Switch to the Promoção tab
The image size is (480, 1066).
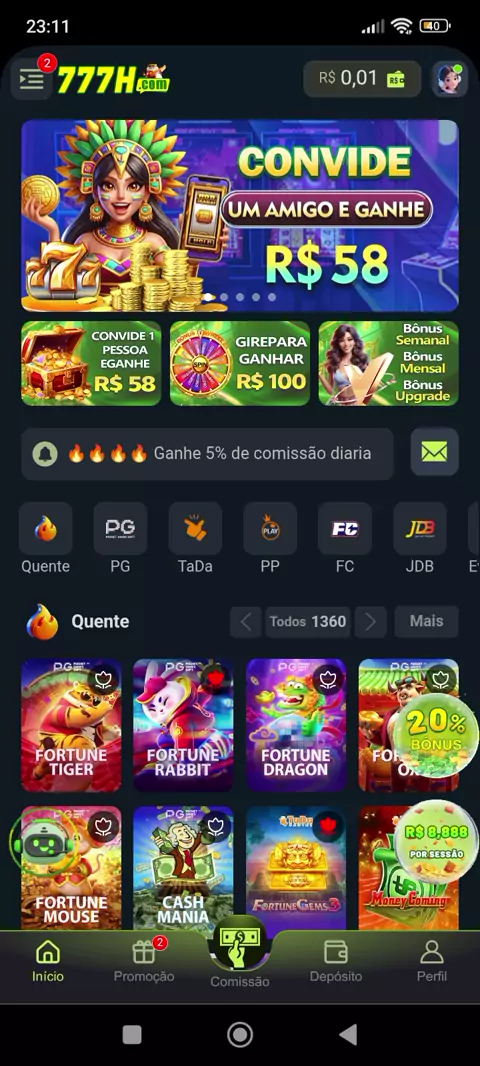point(143,961)
